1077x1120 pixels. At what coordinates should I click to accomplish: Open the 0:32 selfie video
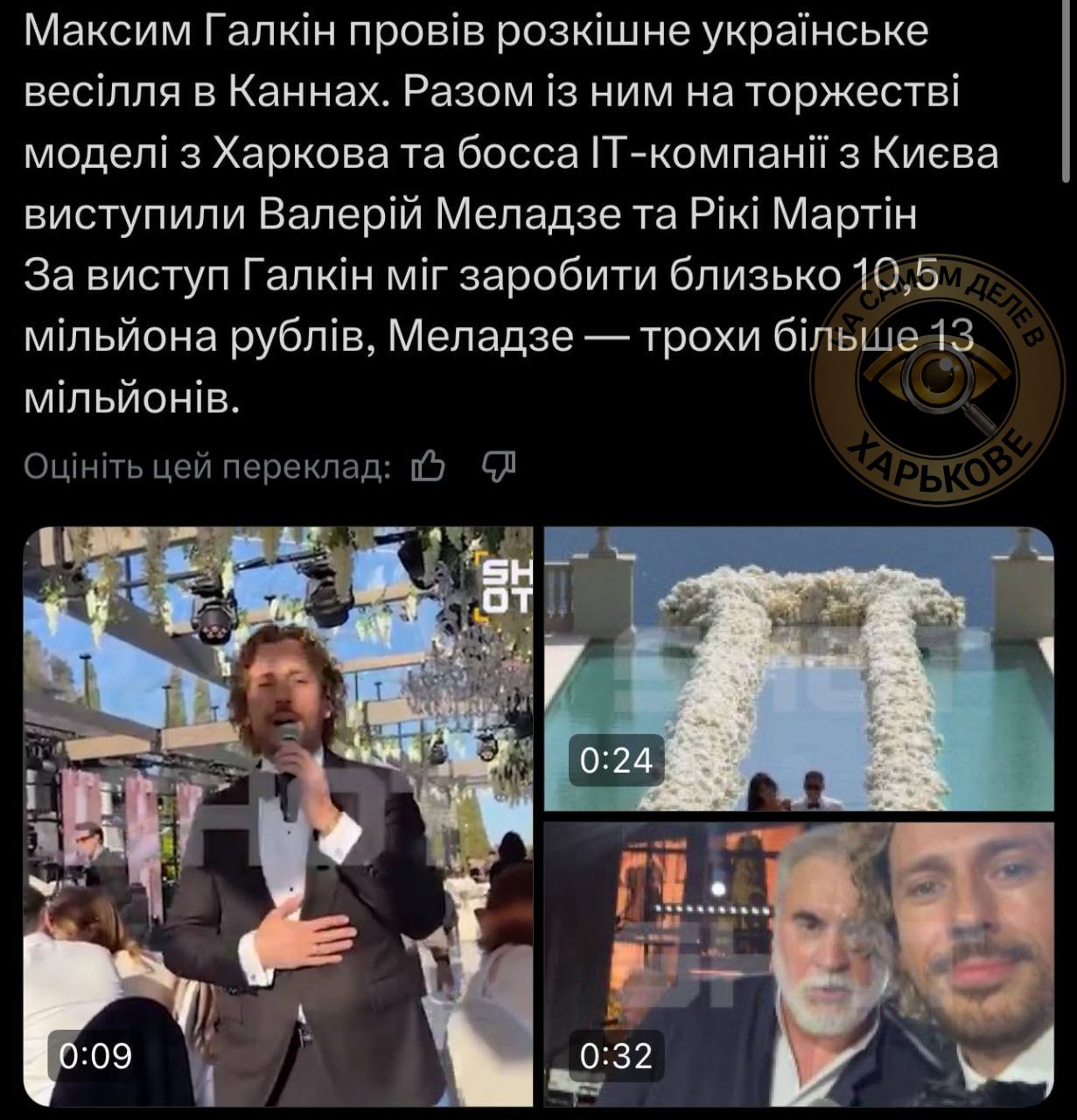point(799,964)
